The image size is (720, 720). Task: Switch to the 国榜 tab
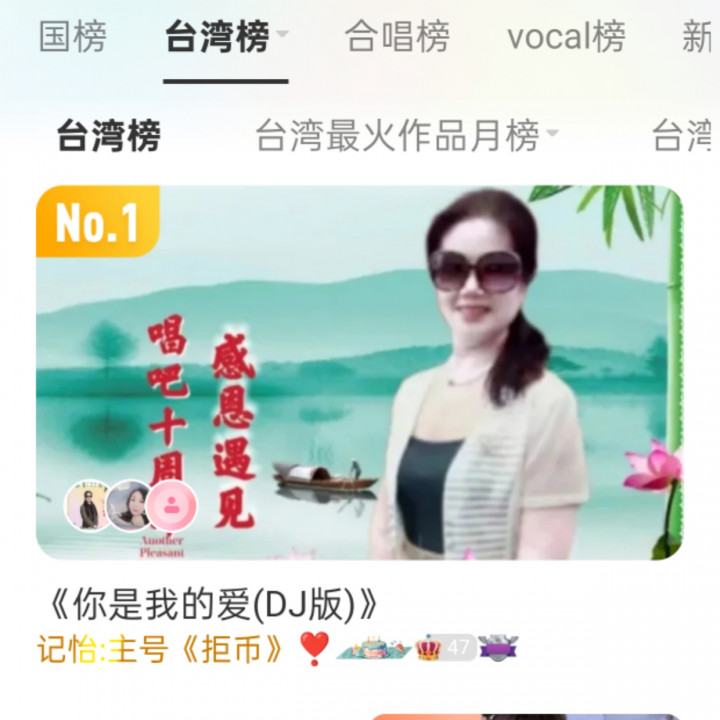[72, 38]
